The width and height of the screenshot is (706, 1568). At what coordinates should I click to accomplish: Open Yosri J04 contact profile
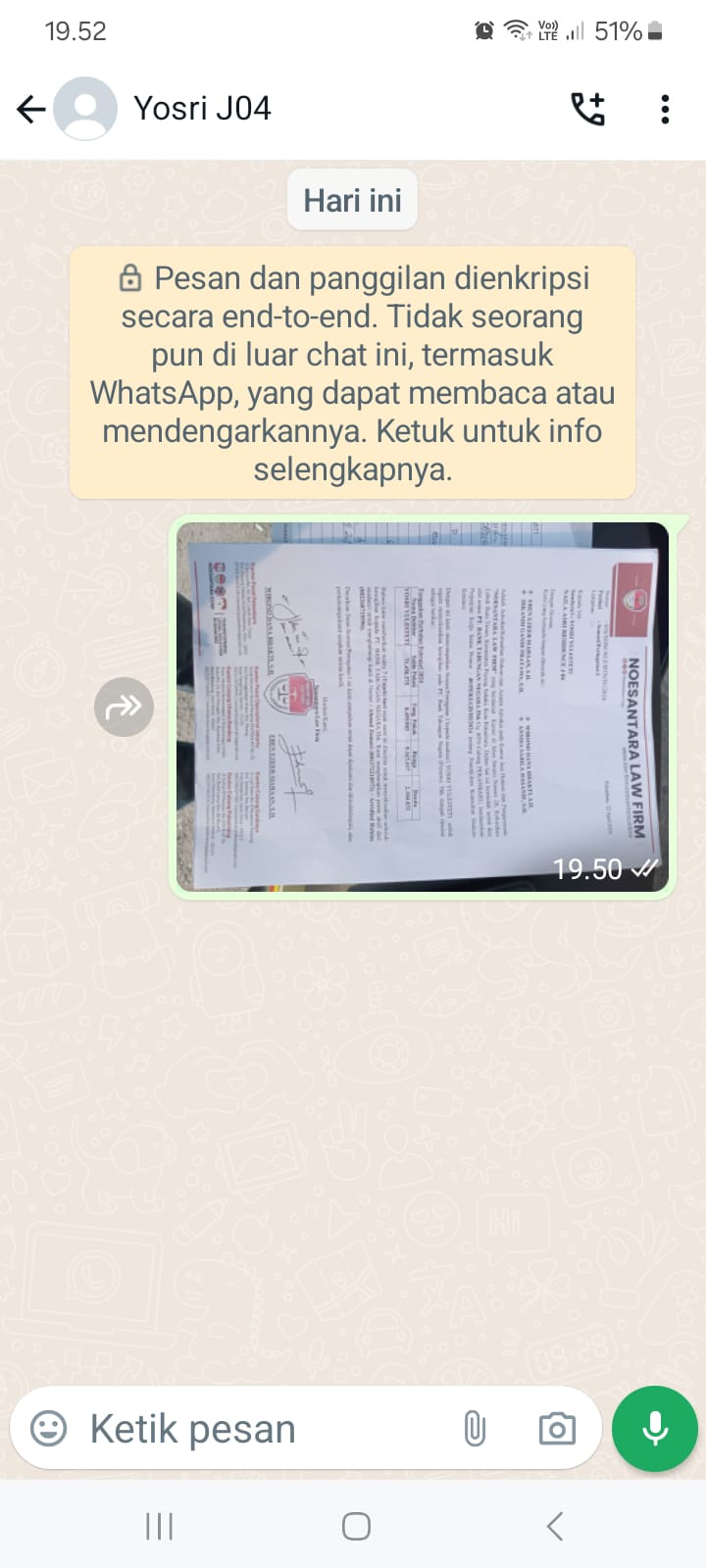[201, 109]
